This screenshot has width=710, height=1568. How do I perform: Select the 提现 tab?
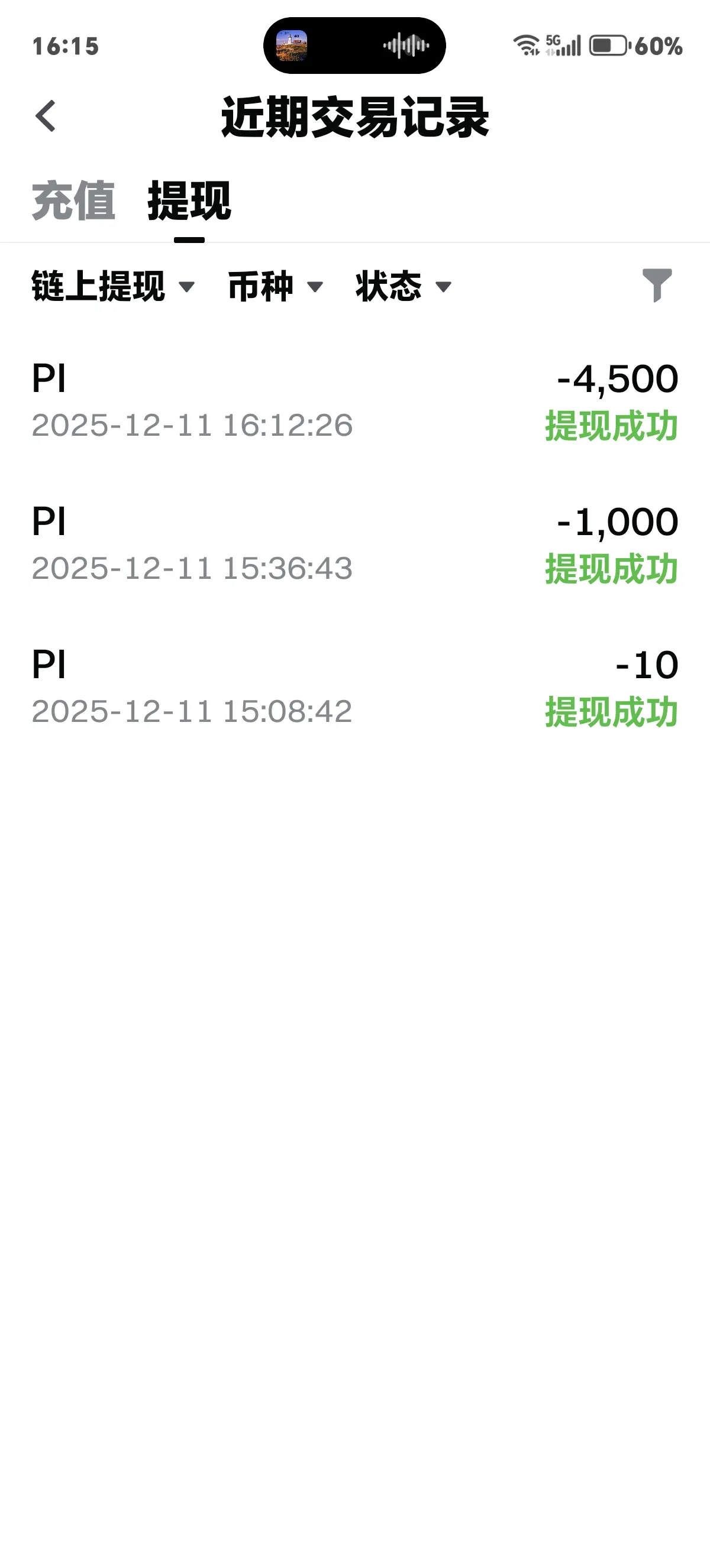[189, 201]
